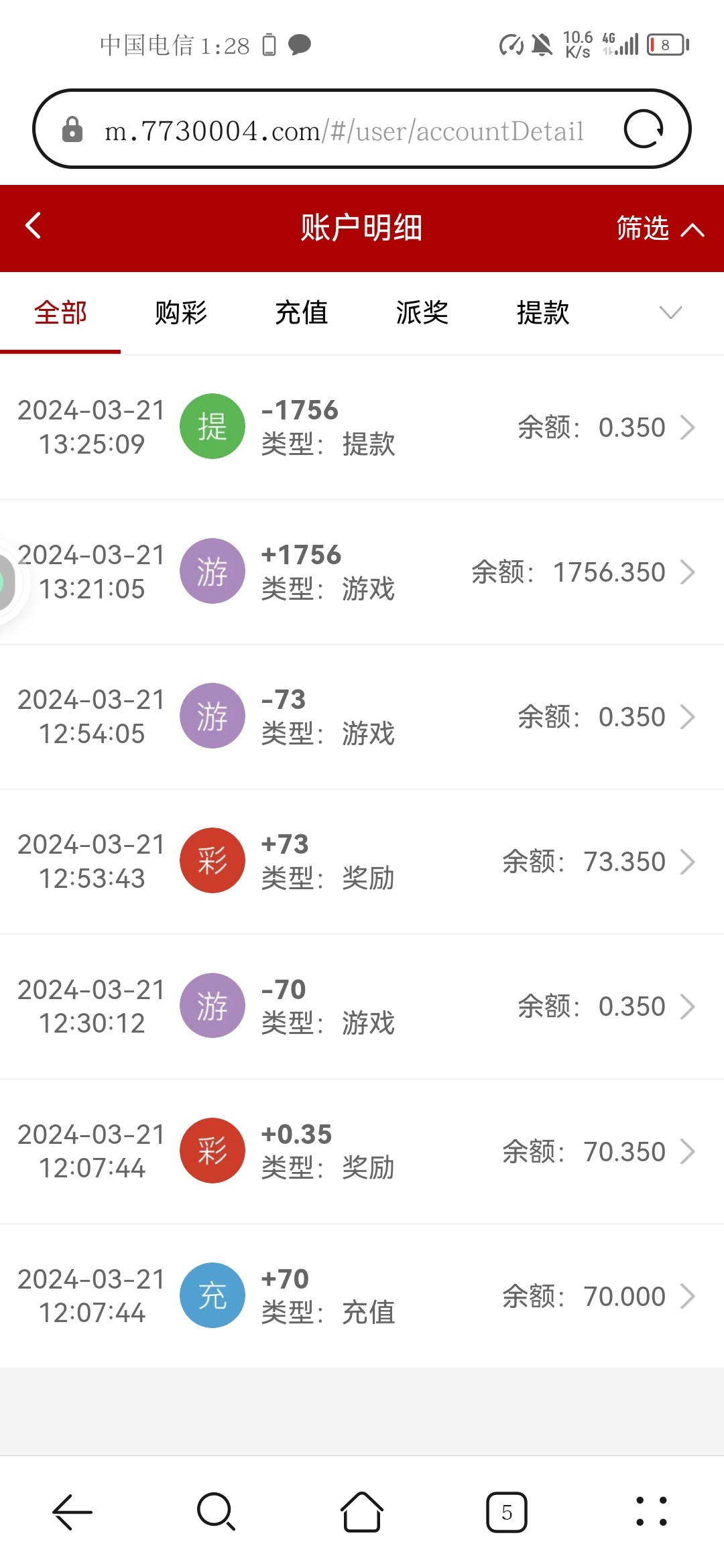Screen dimensions: 724x1568
Task: Reload the page from the address bar
Action: [644, 129]
